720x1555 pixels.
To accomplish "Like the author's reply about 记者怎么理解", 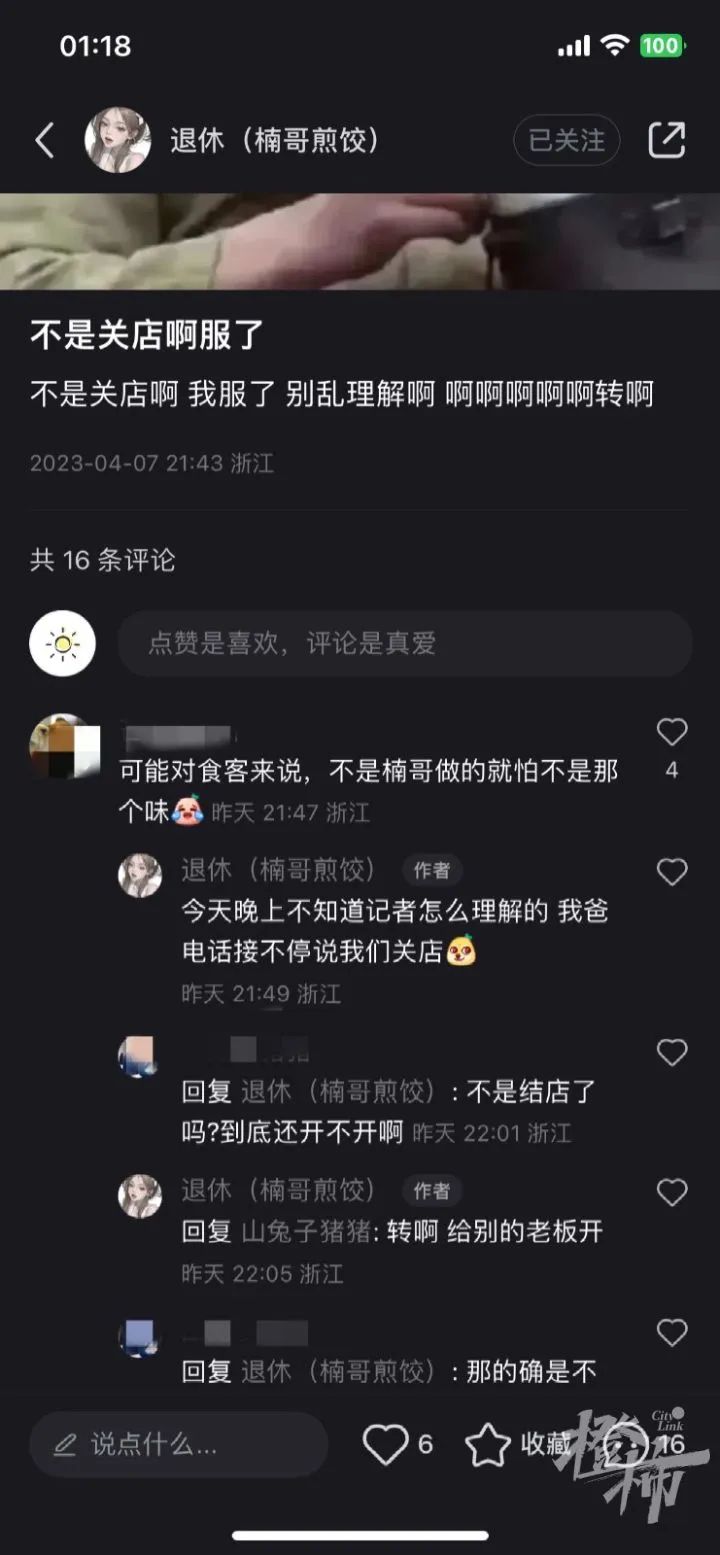I will (672, 873).
